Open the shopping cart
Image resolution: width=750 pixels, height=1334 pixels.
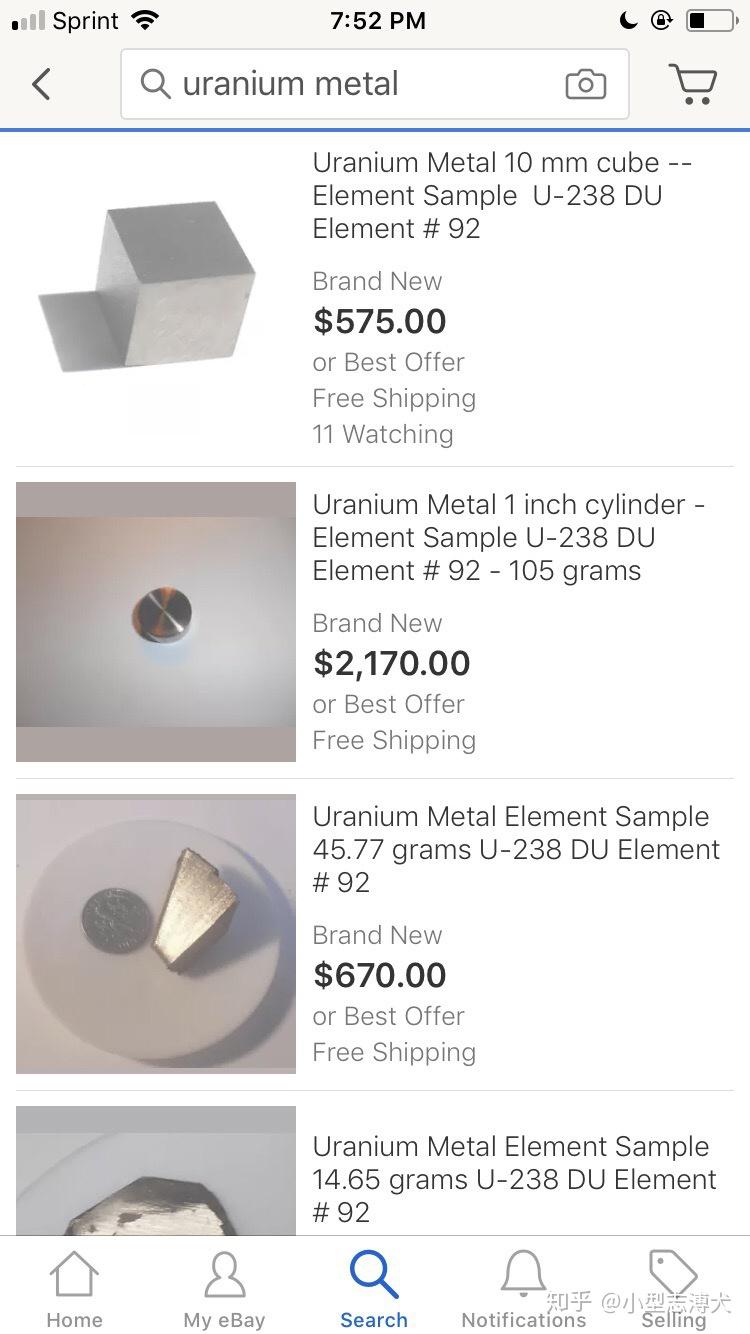tap(692, 84)
